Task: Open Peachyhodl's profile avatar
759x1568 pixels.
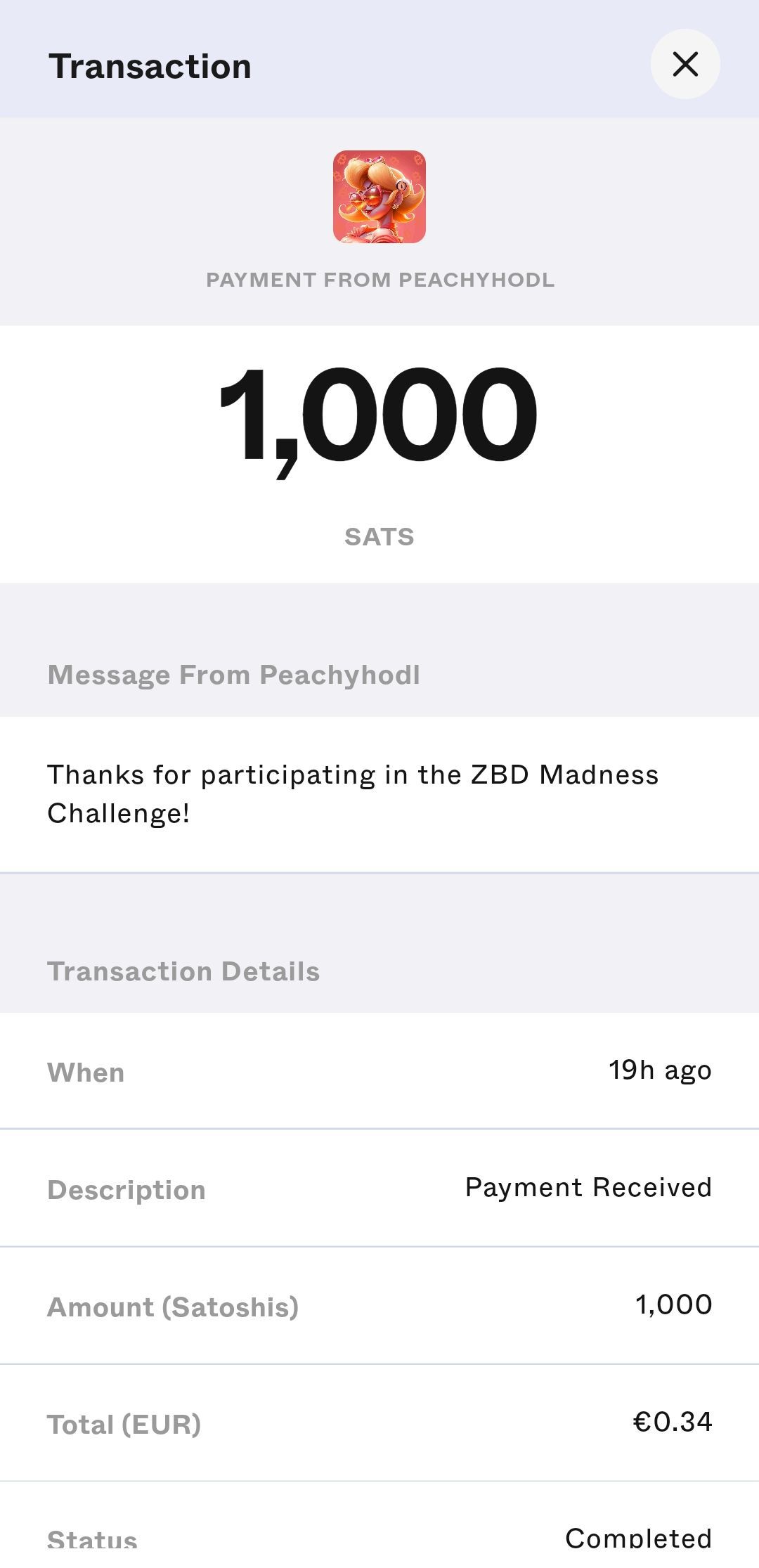Action: click(x=379, y=197)
